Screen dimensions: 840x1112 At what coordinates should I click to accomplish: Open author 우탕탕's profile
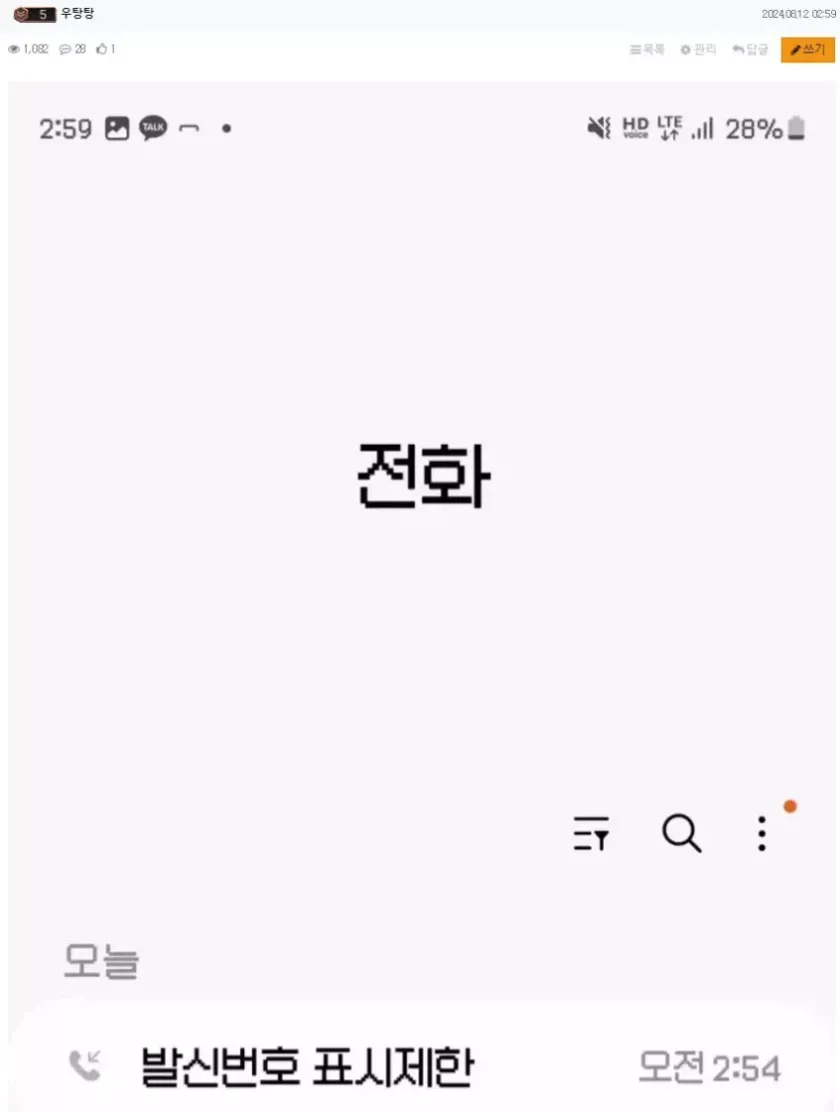77,14
